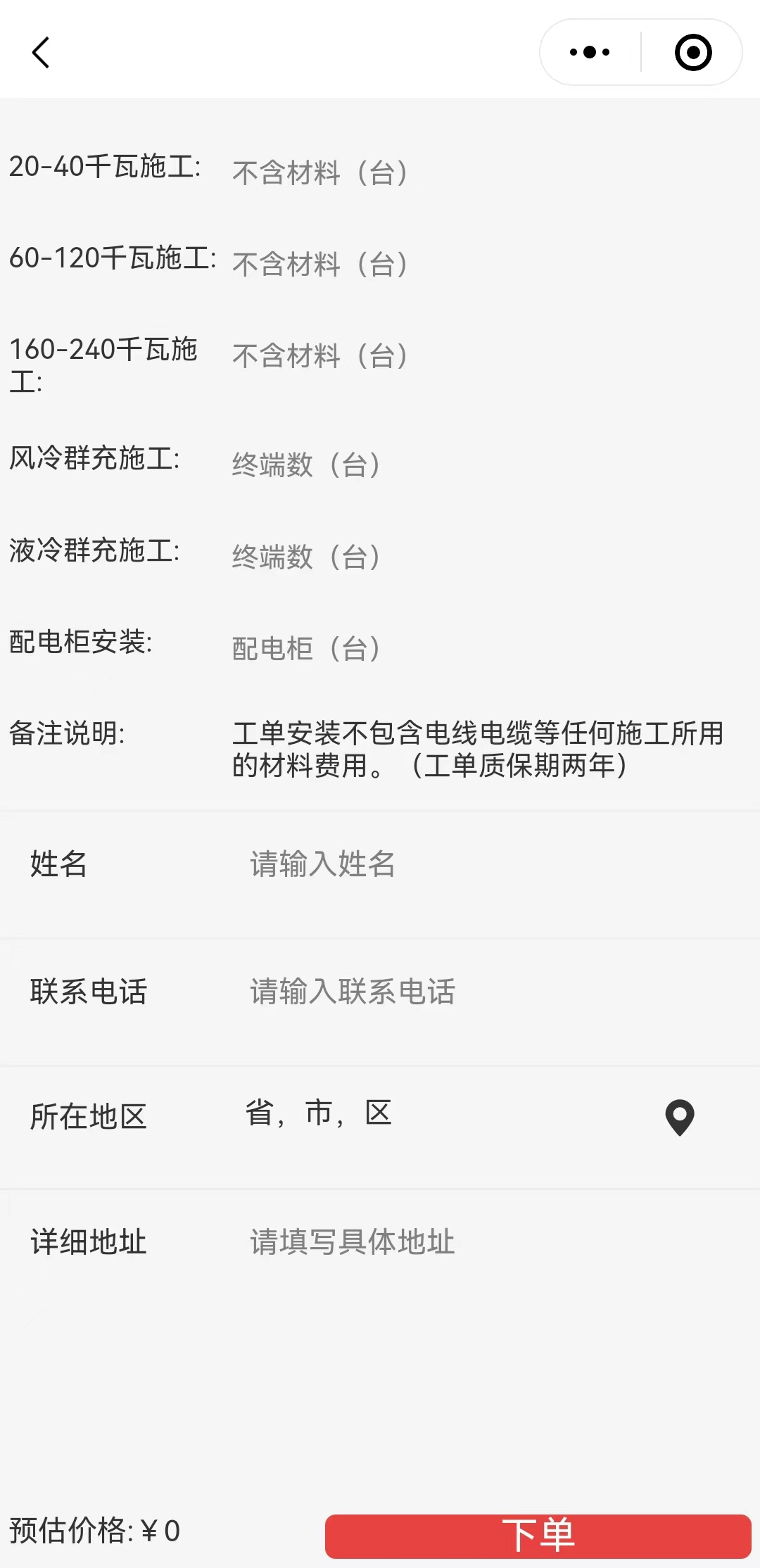760x1568 pixels.
Task: Fill in 风冷群充施工 terminal count
Action: (x=486, y=464)
